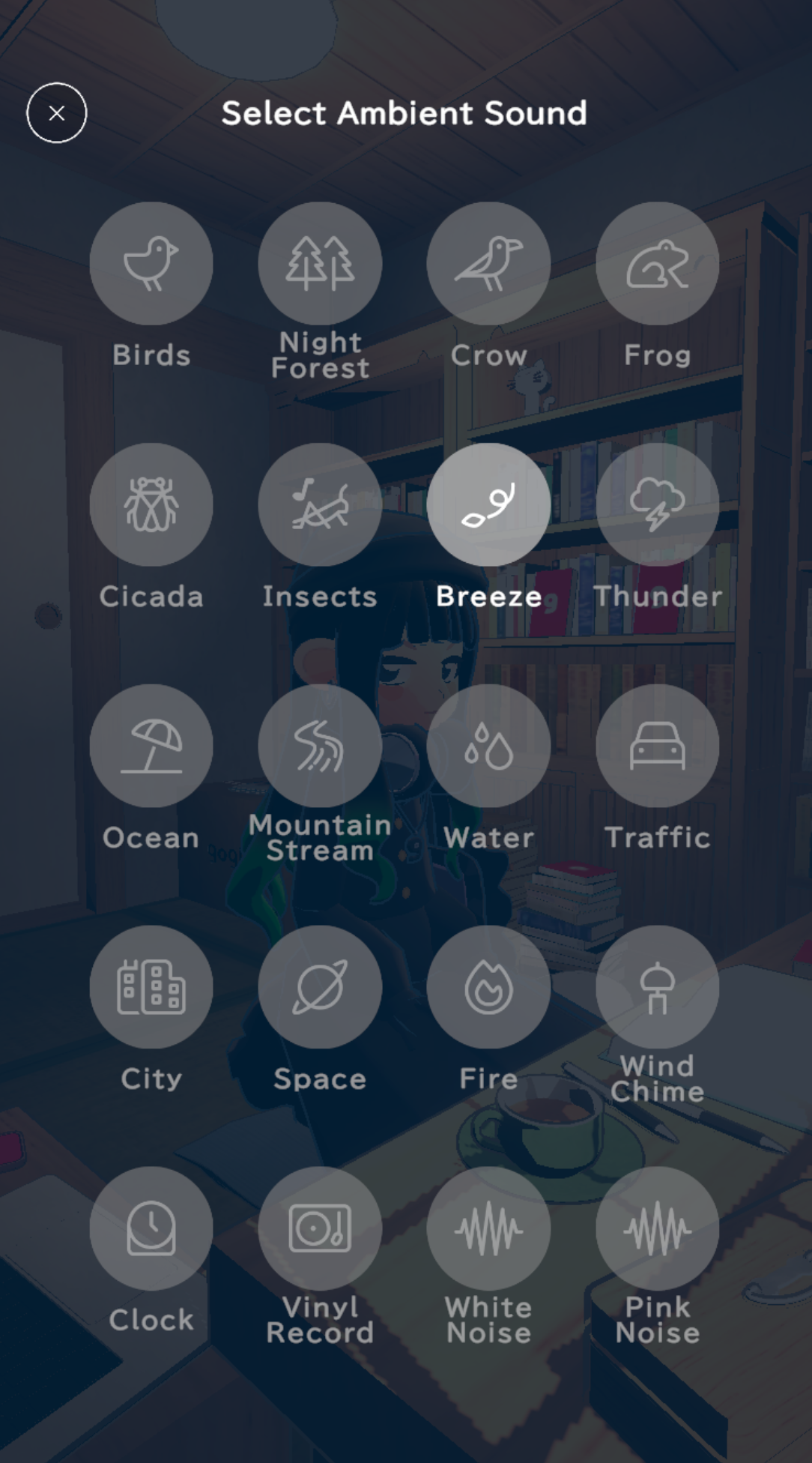Select the Space sound
Image resolution: width=812 pixels, height=1463 pixels.
click(x=320, y=987)
